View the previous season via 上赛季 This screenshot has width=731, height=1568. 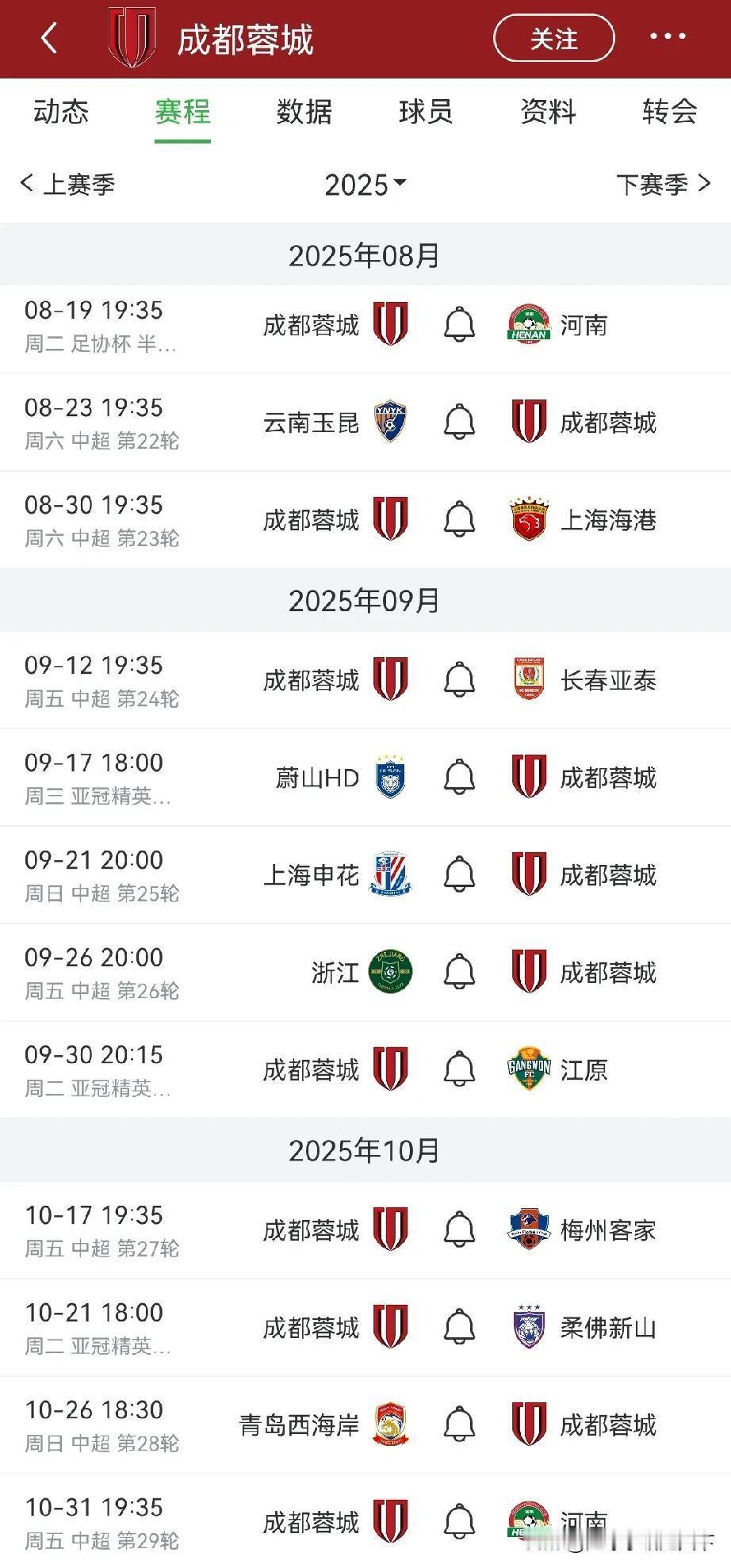[67, 185]
